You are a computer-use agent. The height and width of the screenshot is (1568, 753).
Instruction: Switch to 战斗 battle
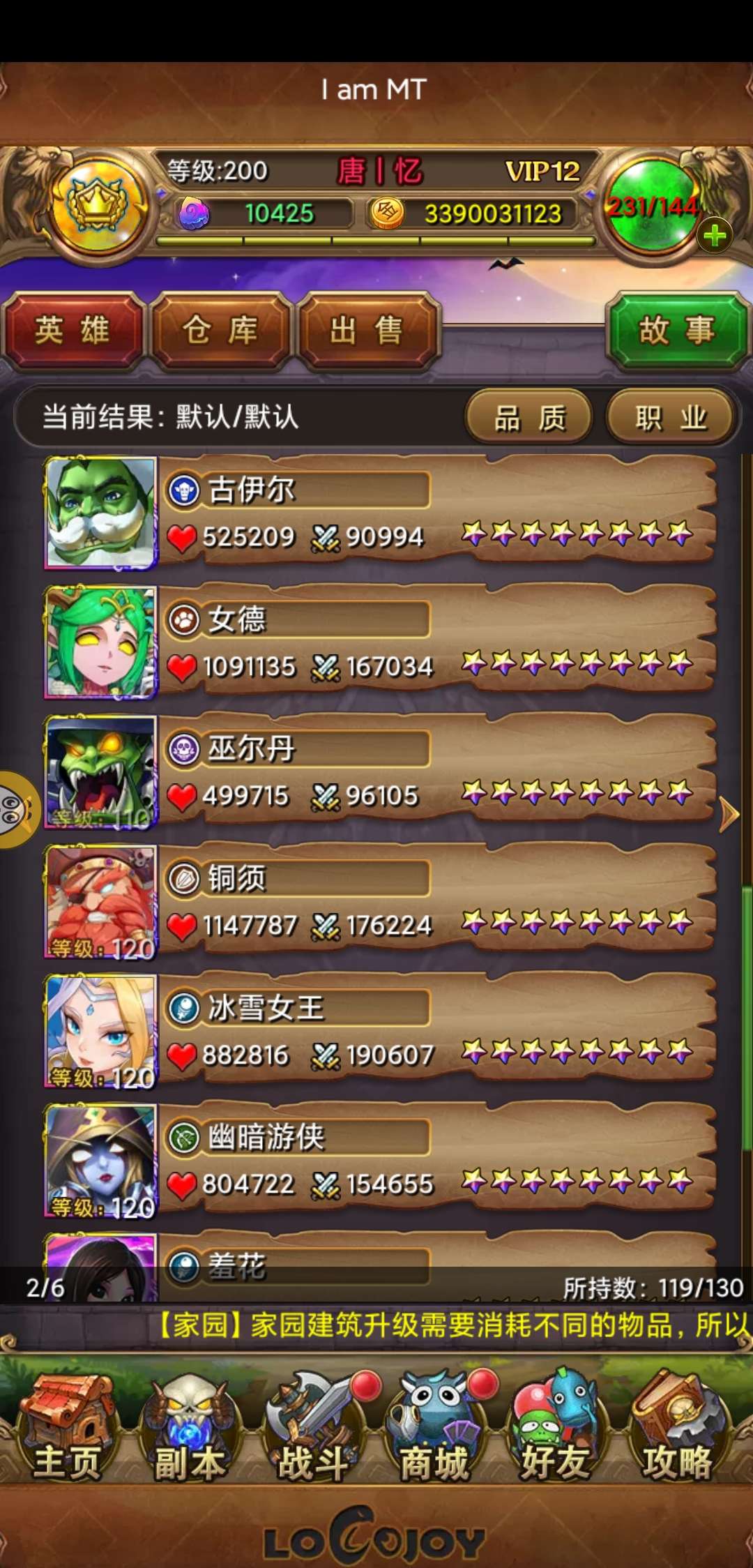312,1430
